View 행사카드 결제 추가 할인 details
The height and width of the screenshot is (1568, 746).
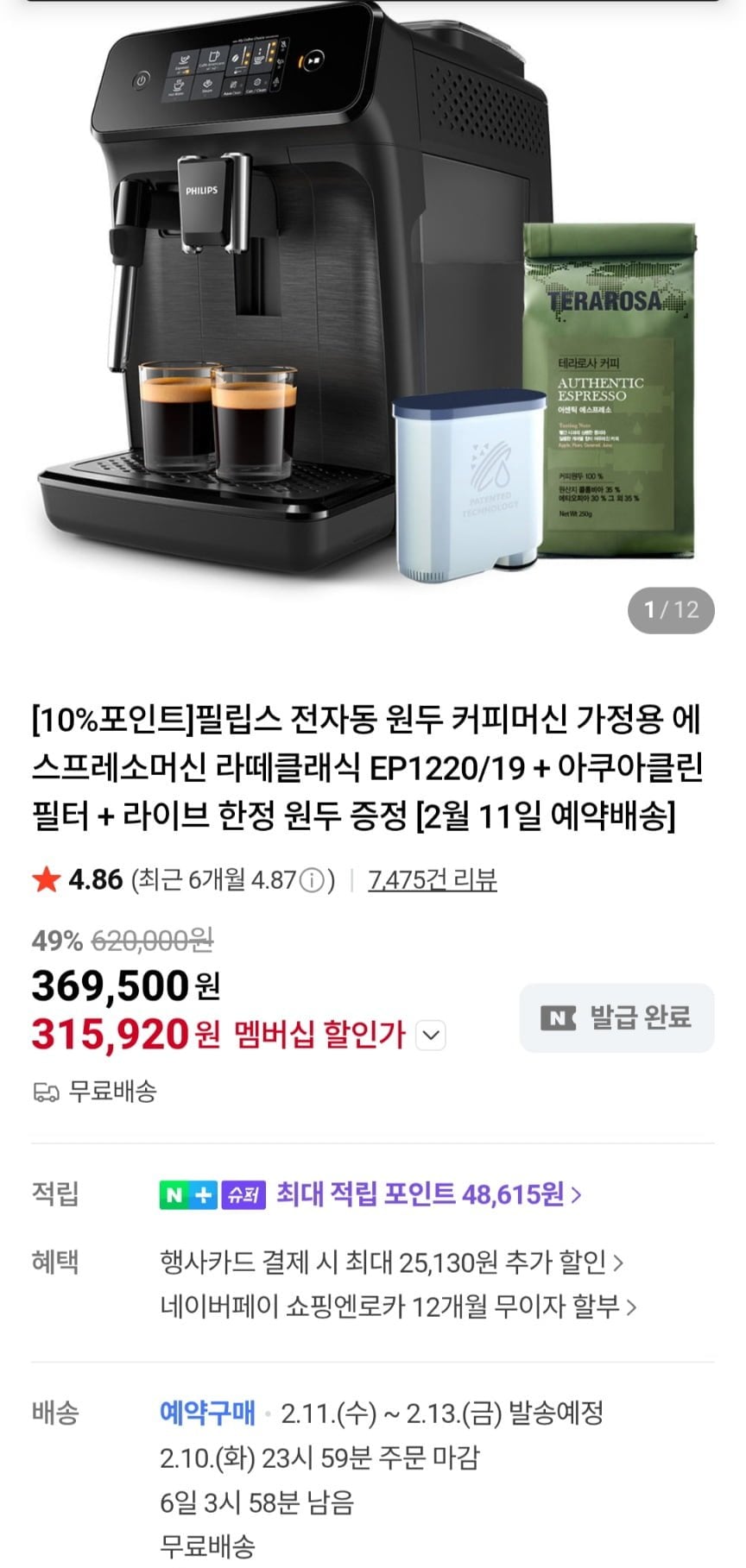[x=390, y=1263]
